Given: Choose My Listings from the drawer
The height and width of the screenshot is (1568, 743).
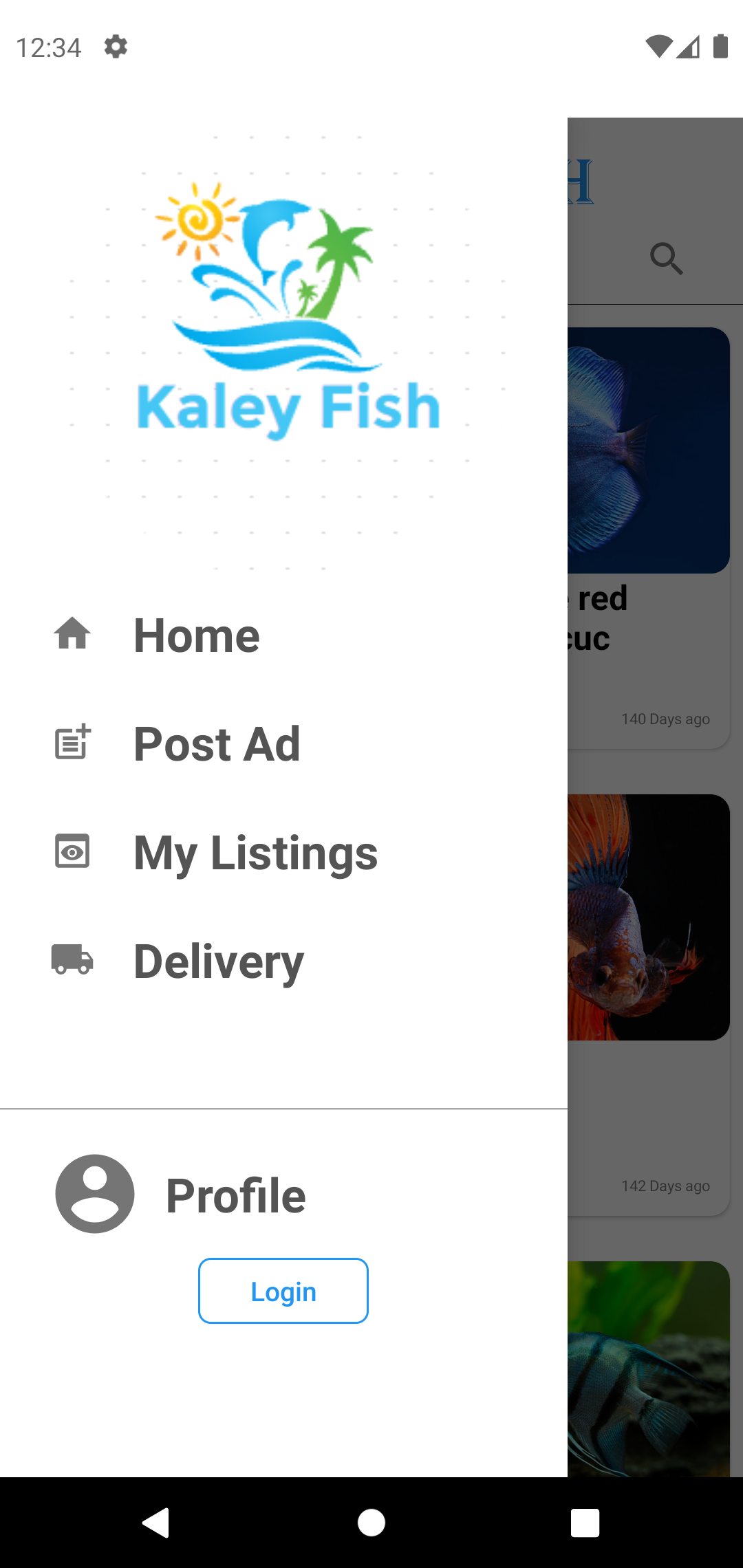Looking at the screenshot, I should click(x=255, y=852).
